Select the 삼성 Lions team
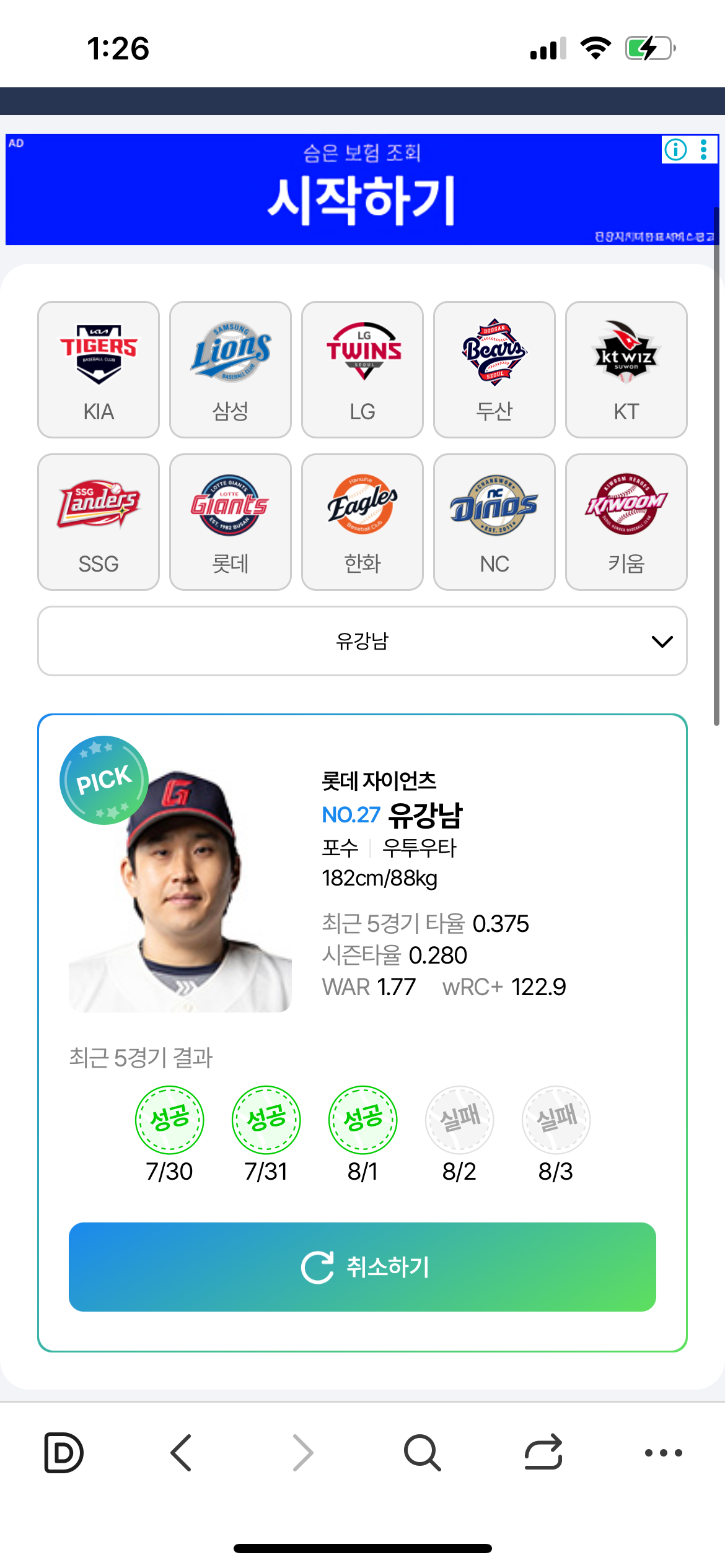The image size is (725, 1568). pos(231,370)
